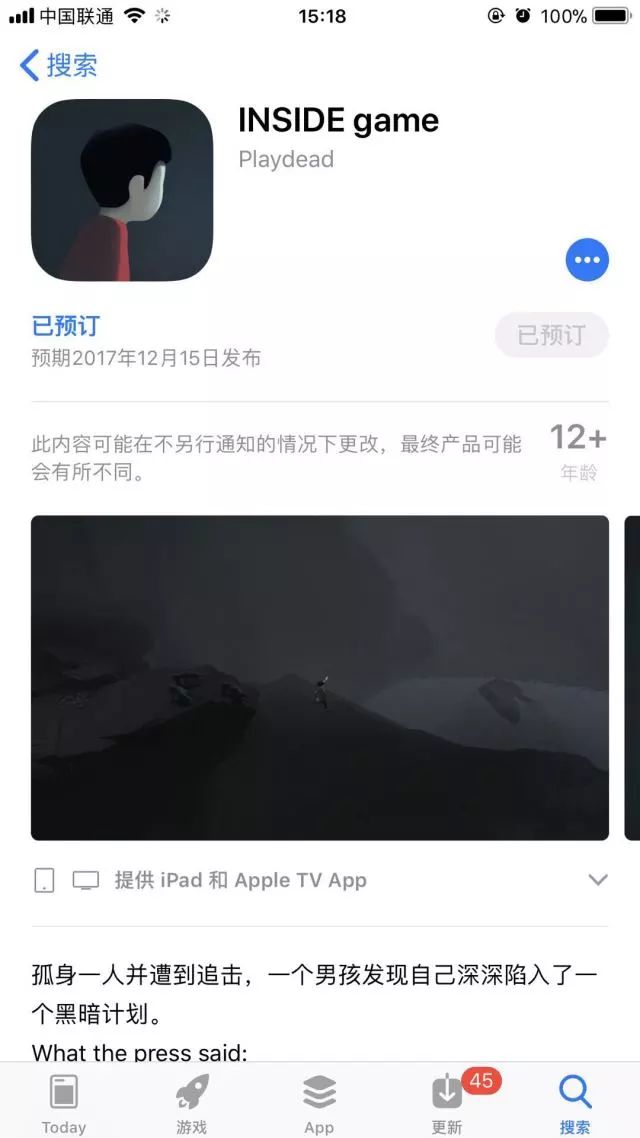Select the 搜索 tab in bottom bar
This screenshot has width=640, height=1138.
click(x=575, y=1103)
